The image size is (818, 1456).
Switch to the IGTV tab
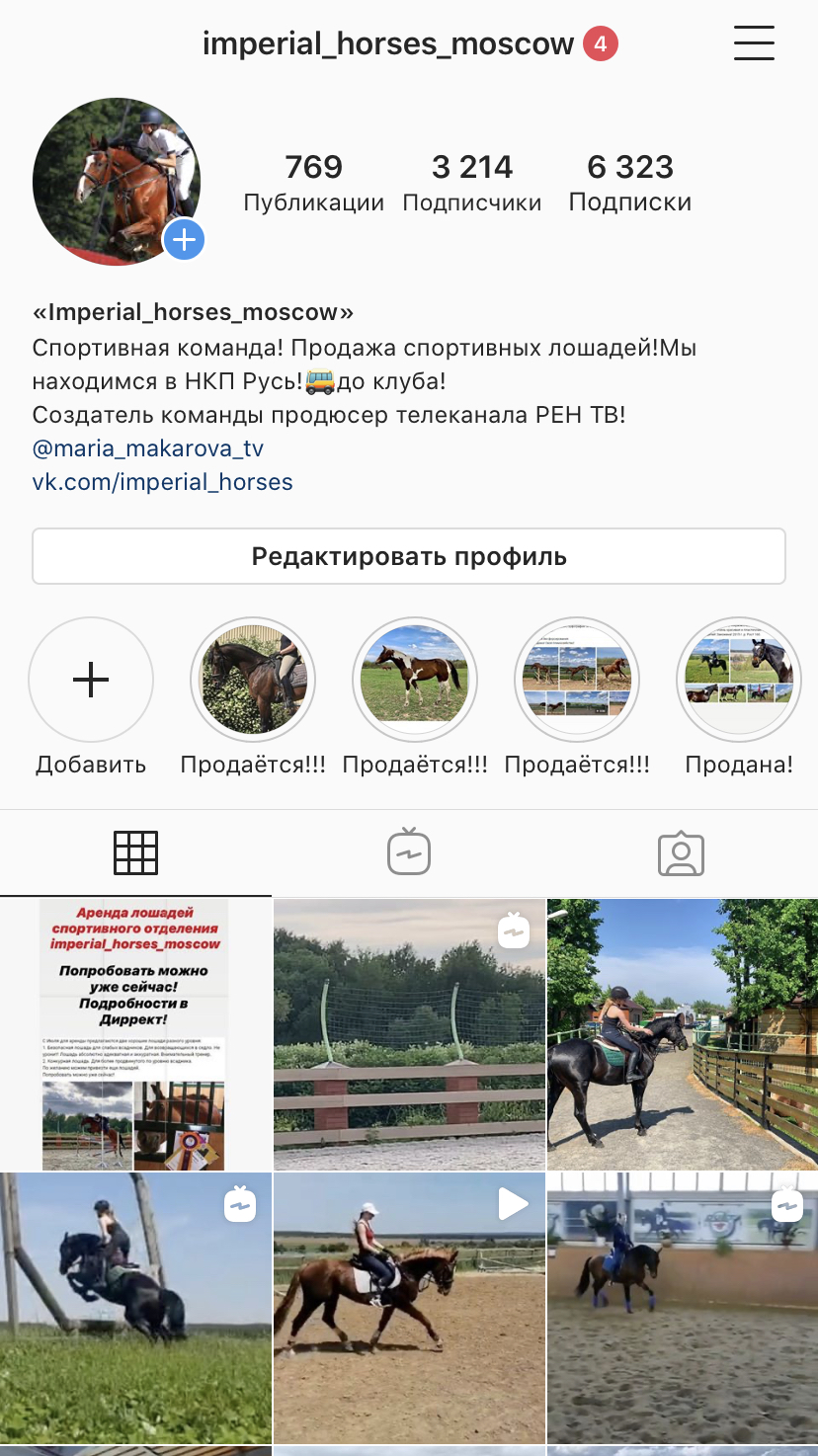tap(409, 853)
